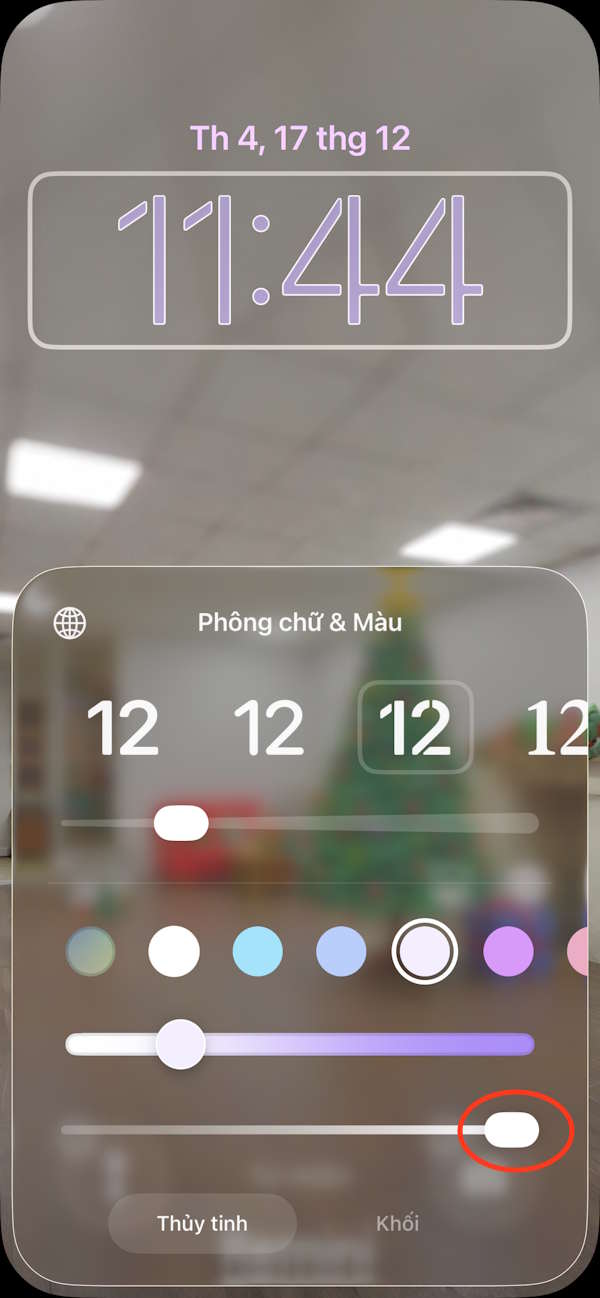Pick the white color swatch
The width and height of the screenshot is (600, 1298).
pos(174,951)
